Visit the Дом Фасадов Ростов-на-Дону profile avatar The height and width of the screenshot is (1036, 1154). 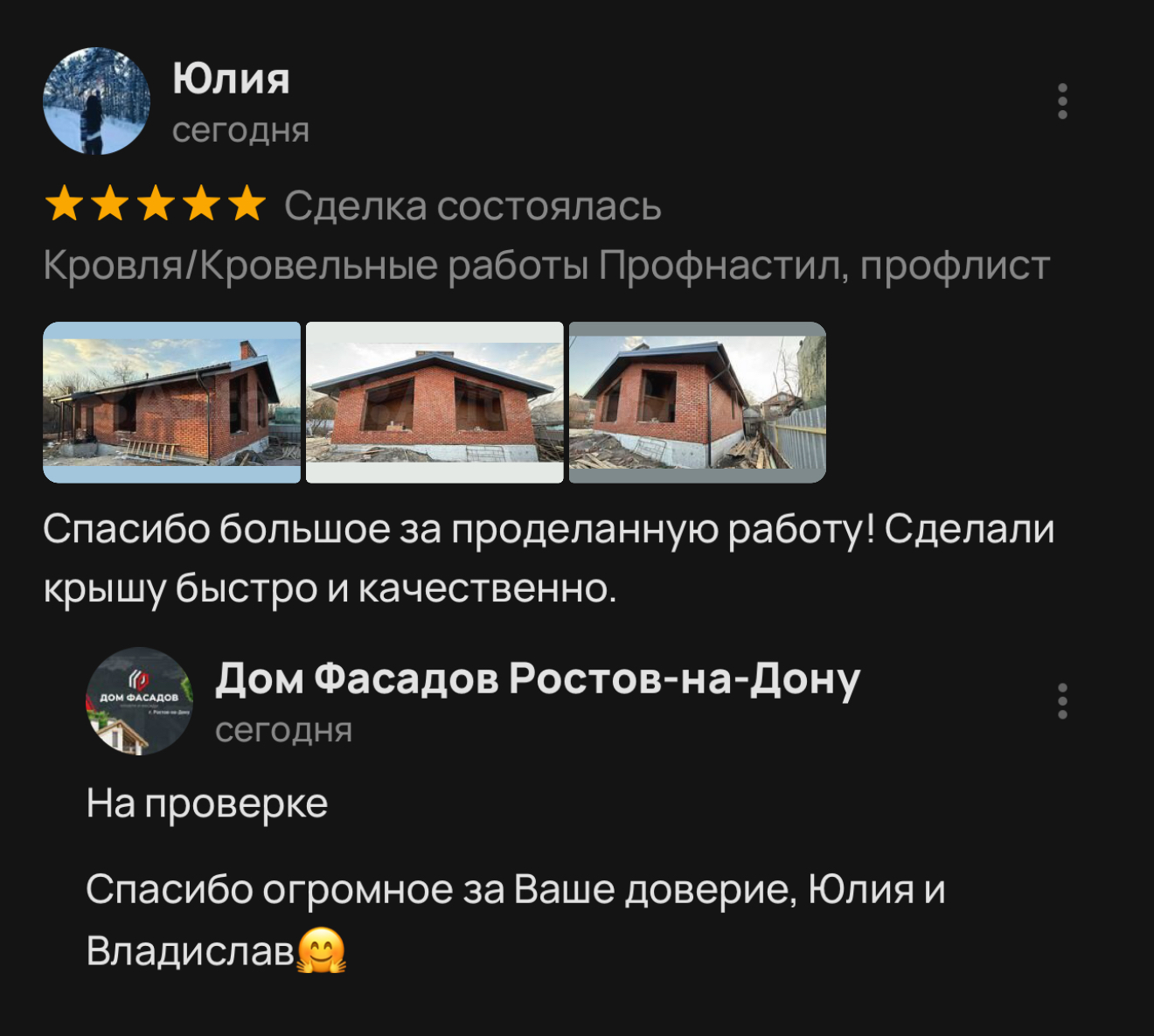139,701
